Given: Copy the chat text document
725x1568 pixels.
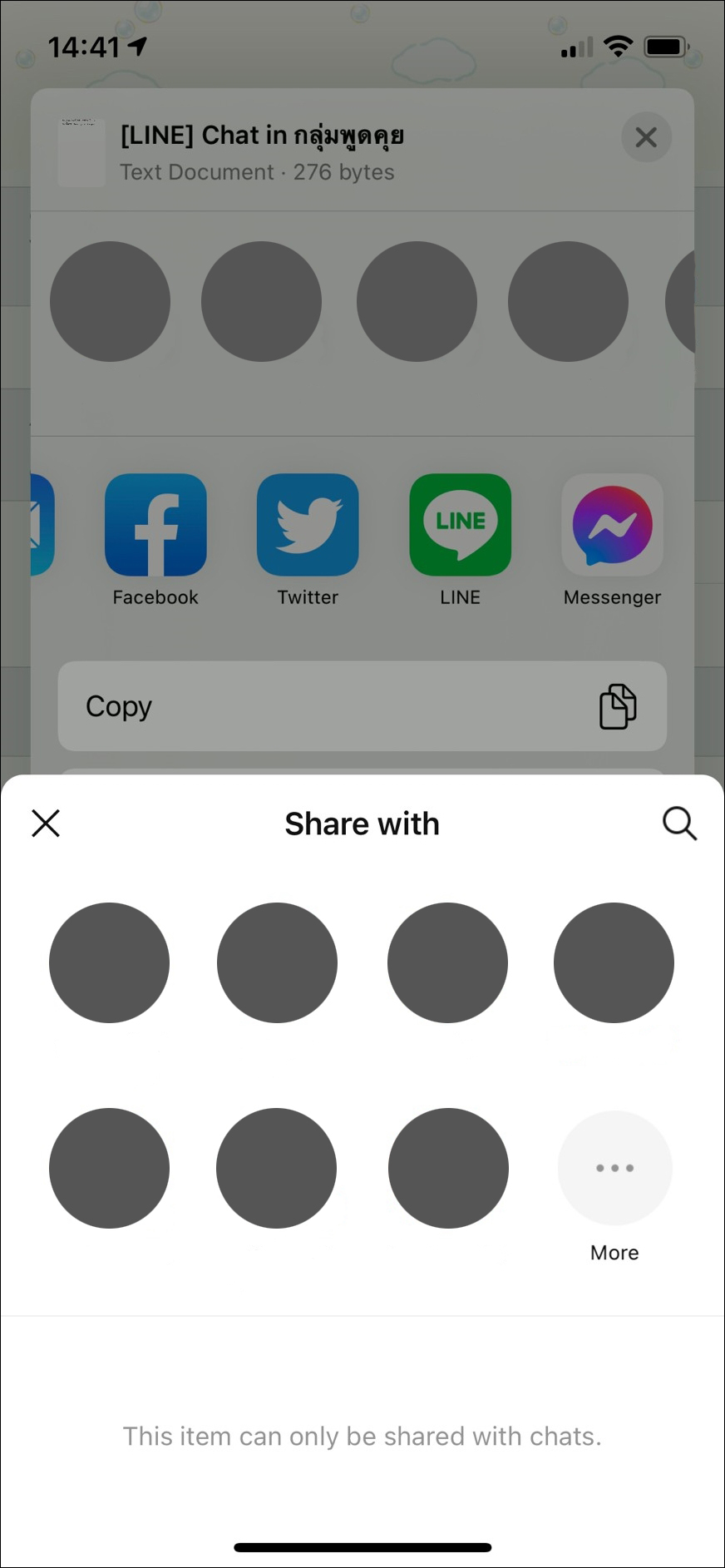Looking at the screenshot, I should 362,706.
